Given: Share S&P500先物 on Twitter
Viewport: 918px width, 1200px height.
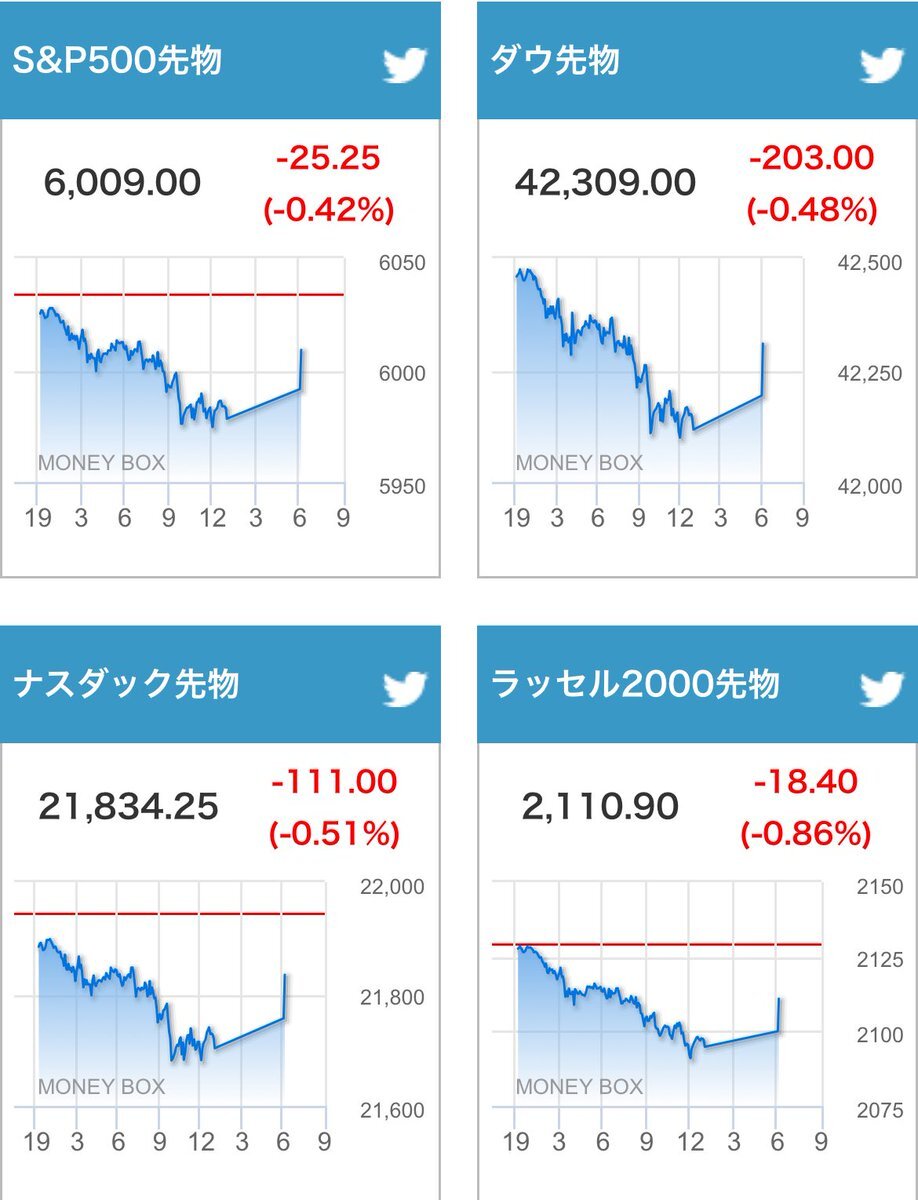Looking at the screenshot, I should click(x=405, y=65).
